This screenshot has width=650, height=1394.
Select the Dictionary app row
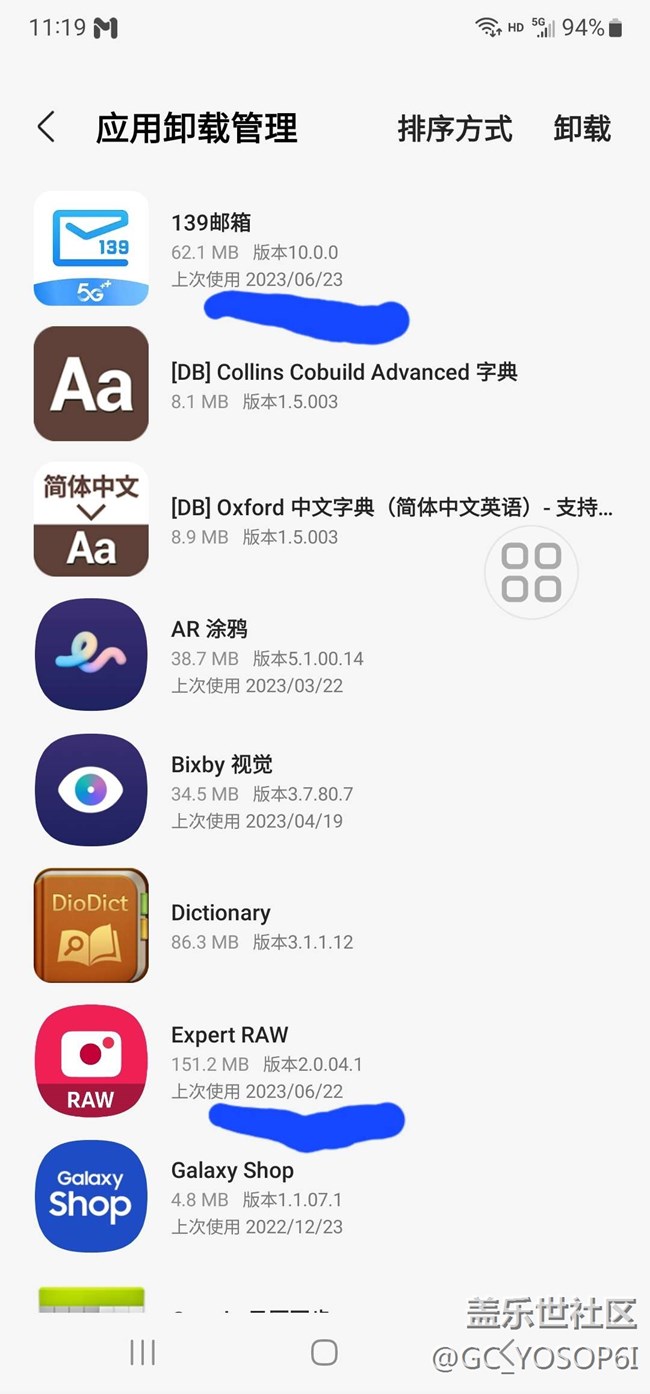click(x=325, y=926)
